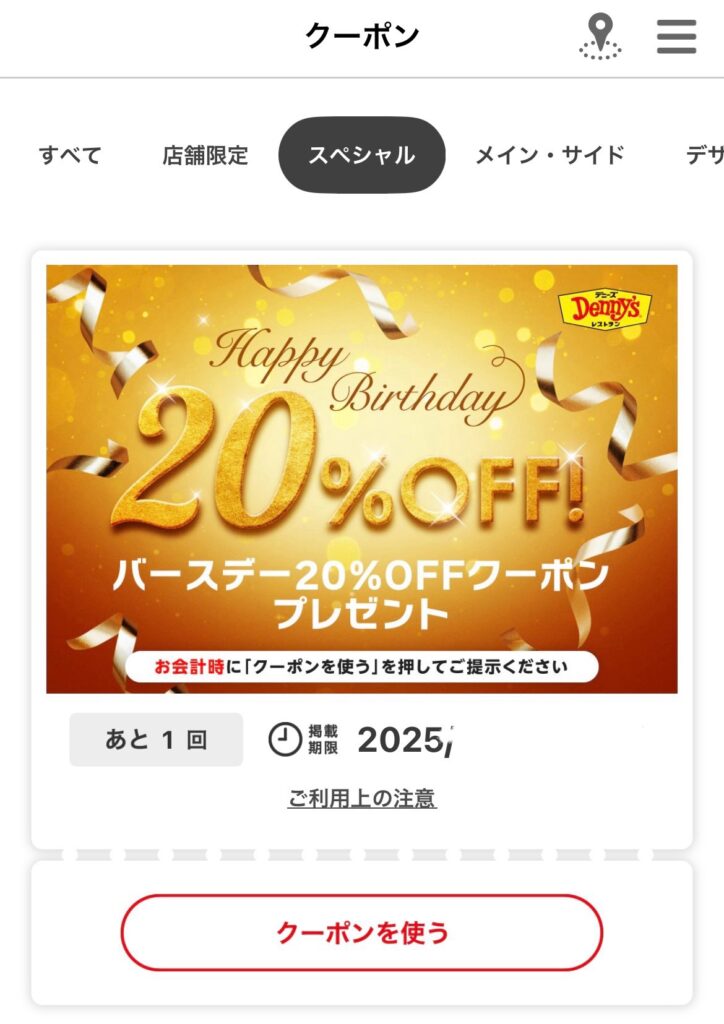
Task: Switch to the 店舗限定 tab
Action: (x=205, y=155)
